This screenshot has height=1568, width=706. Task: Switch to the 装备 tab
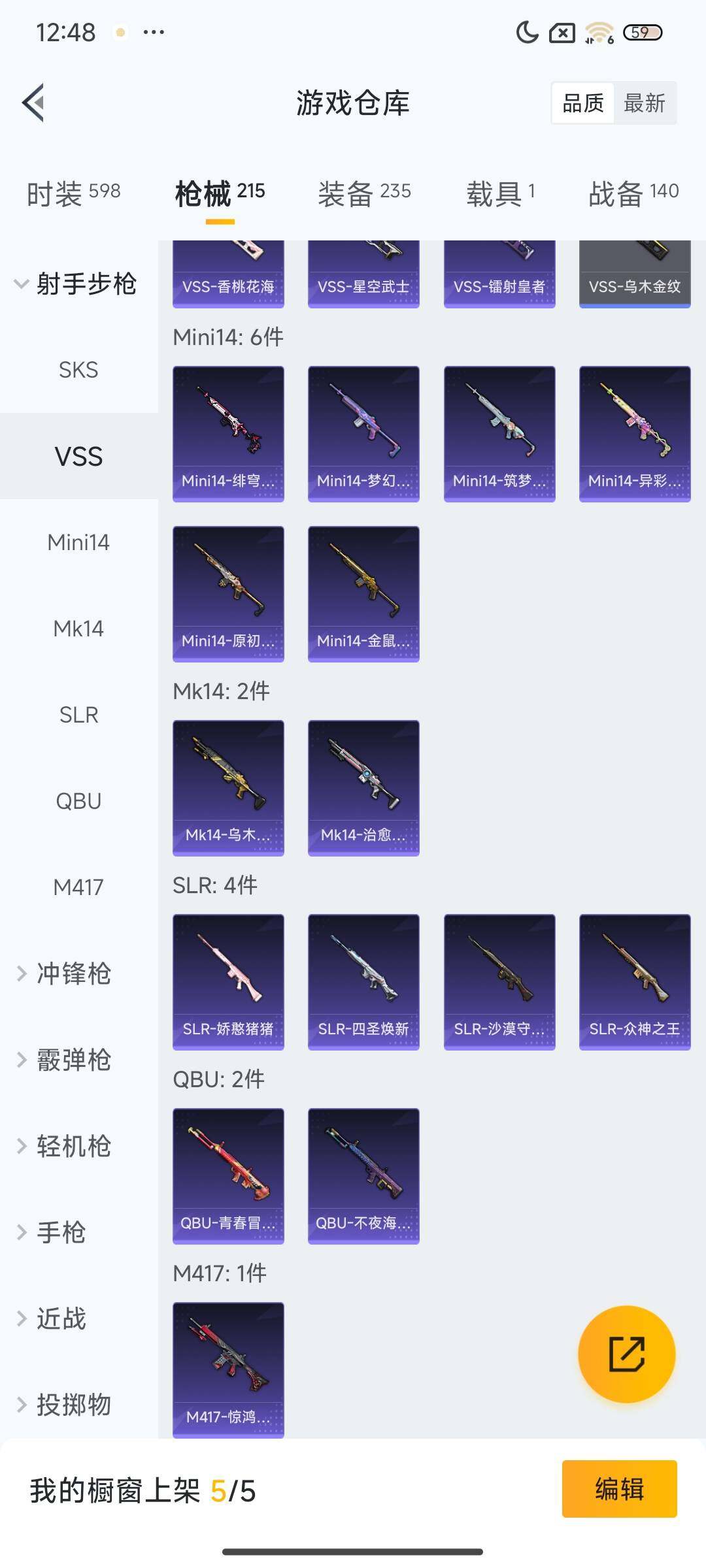click(364, 193)
